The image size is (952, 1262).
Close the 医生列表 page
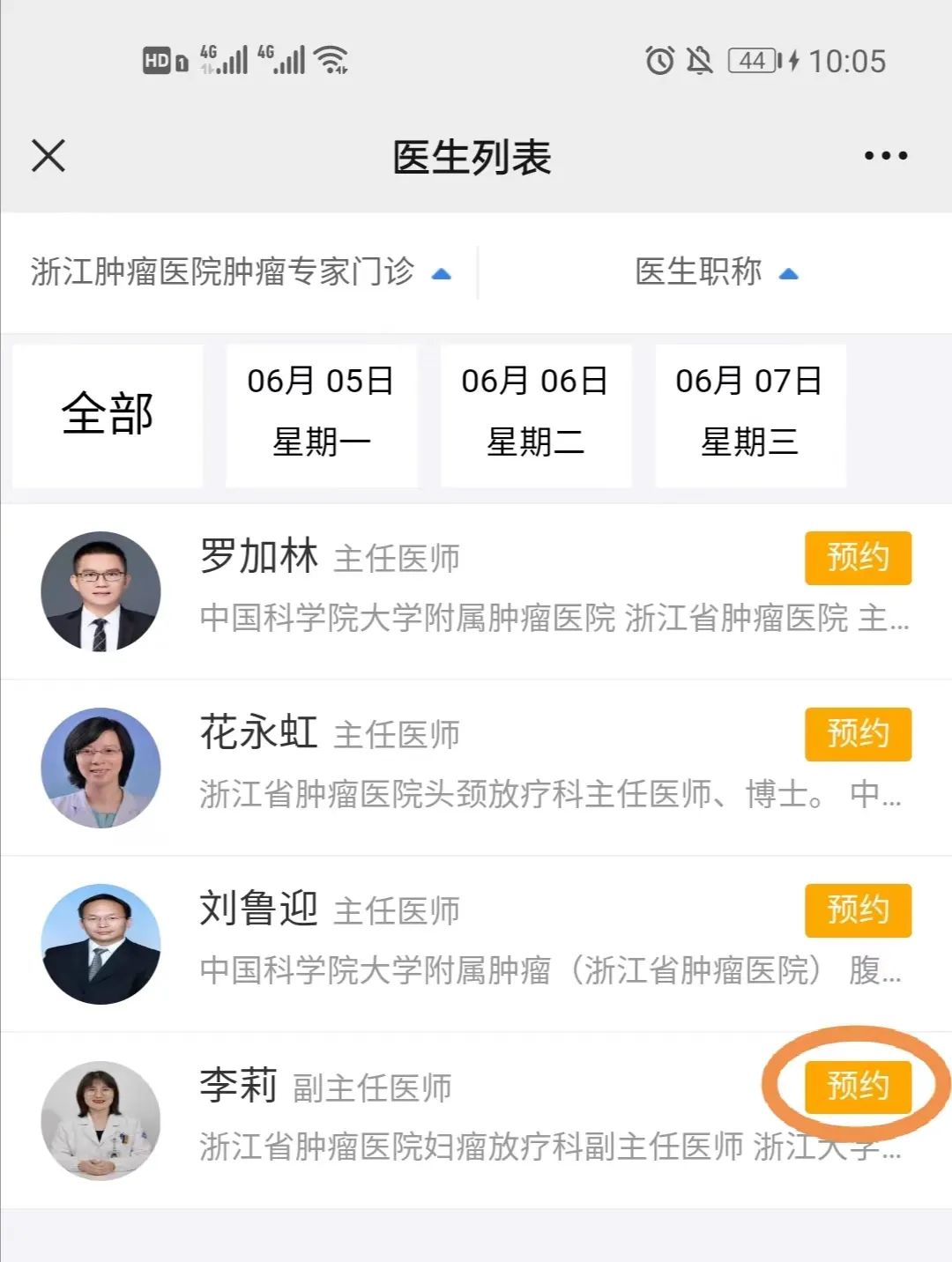pyautogui.click(x=48, y=156)
